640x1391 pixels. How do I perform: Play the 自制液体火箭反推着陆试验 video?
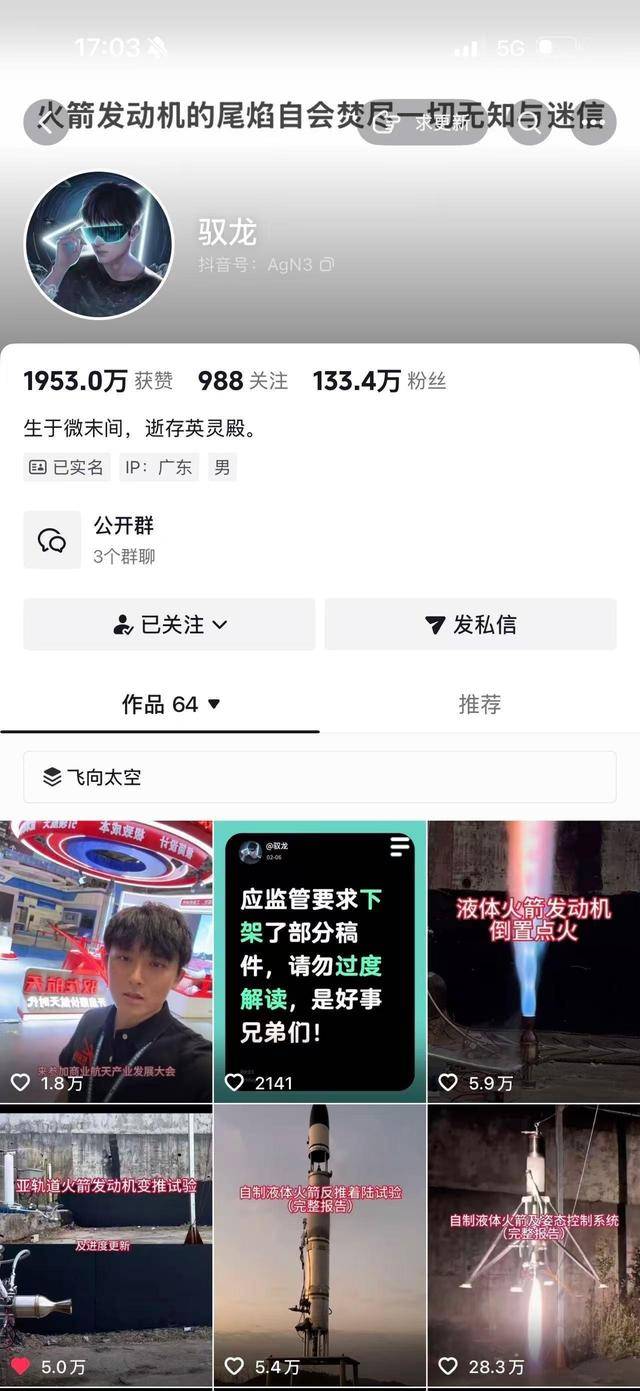(319, 1245)
